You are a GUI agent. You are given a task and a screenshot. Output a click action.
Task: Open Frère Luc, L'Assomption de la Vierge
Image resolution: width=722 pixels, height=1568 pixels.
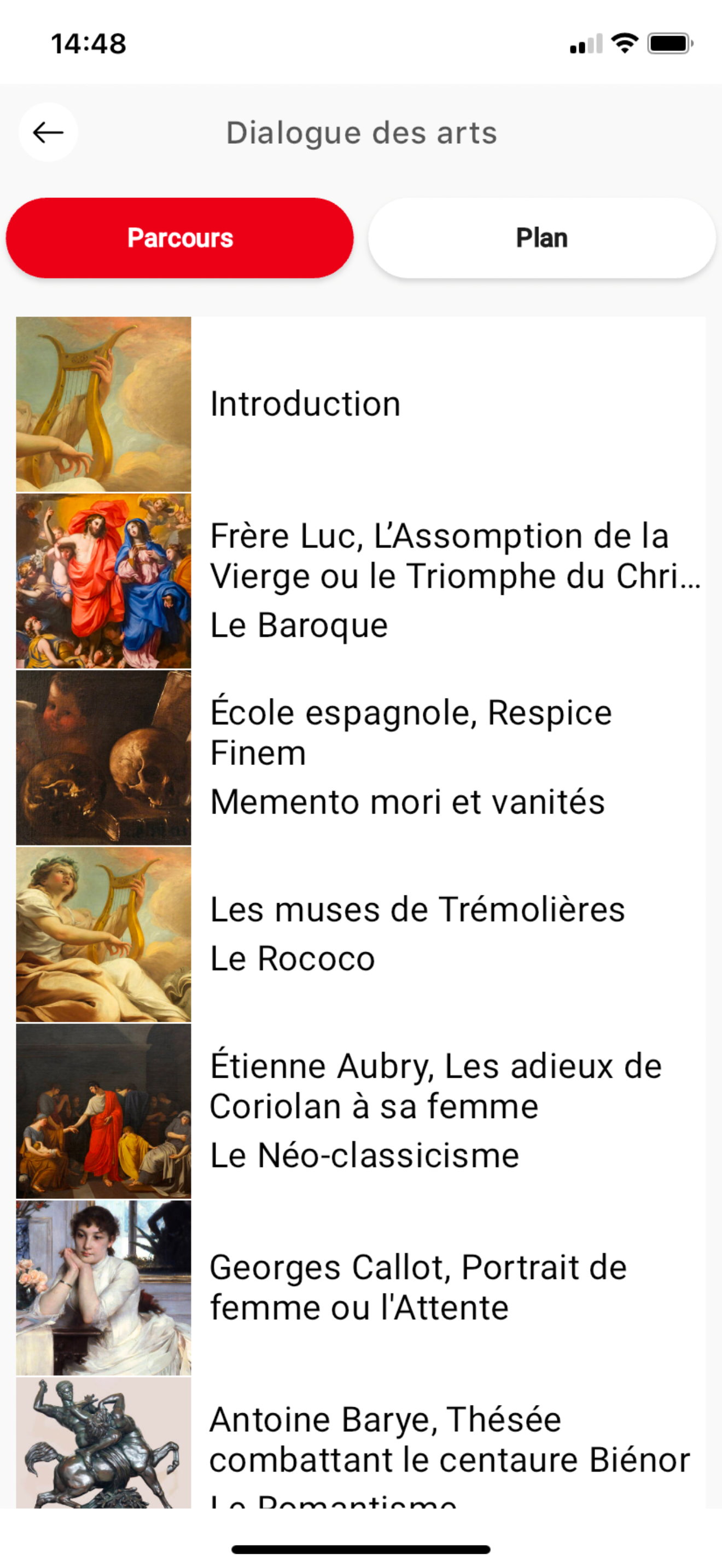[361, 581]
